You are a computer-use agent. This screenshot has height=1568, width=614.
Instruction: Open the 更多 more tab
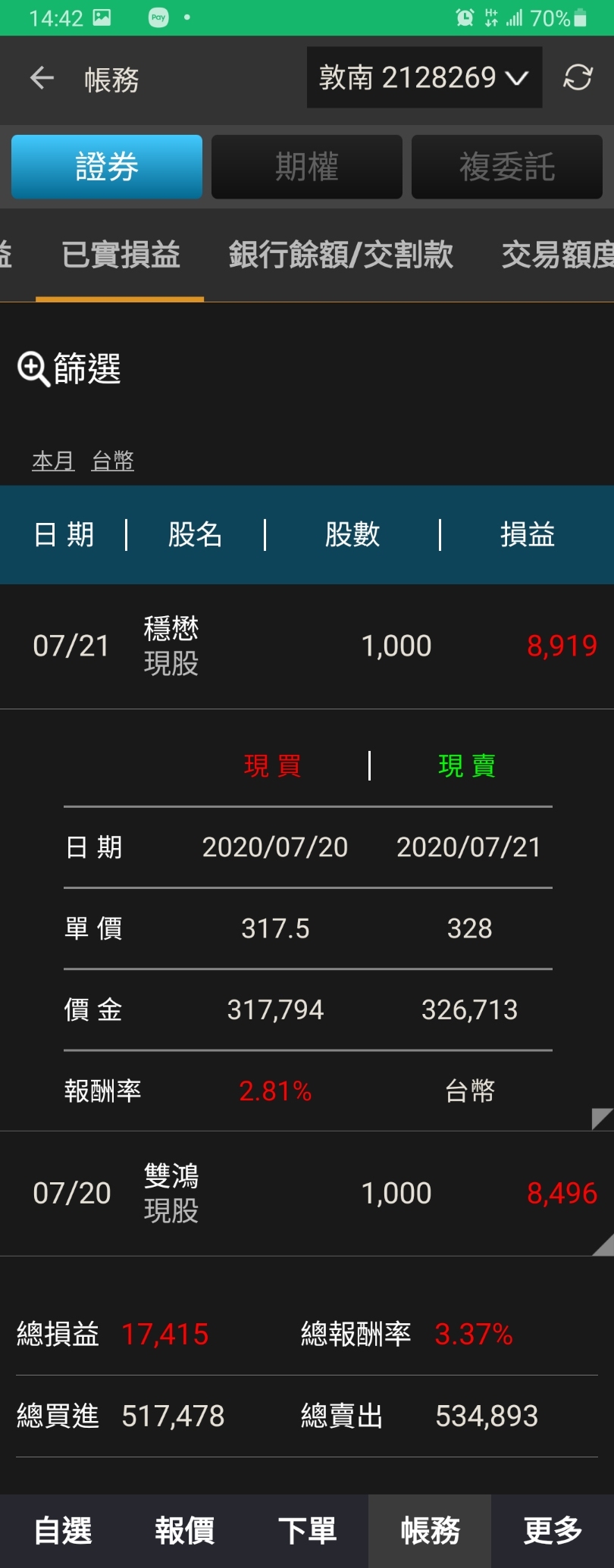coord(553,1531)
